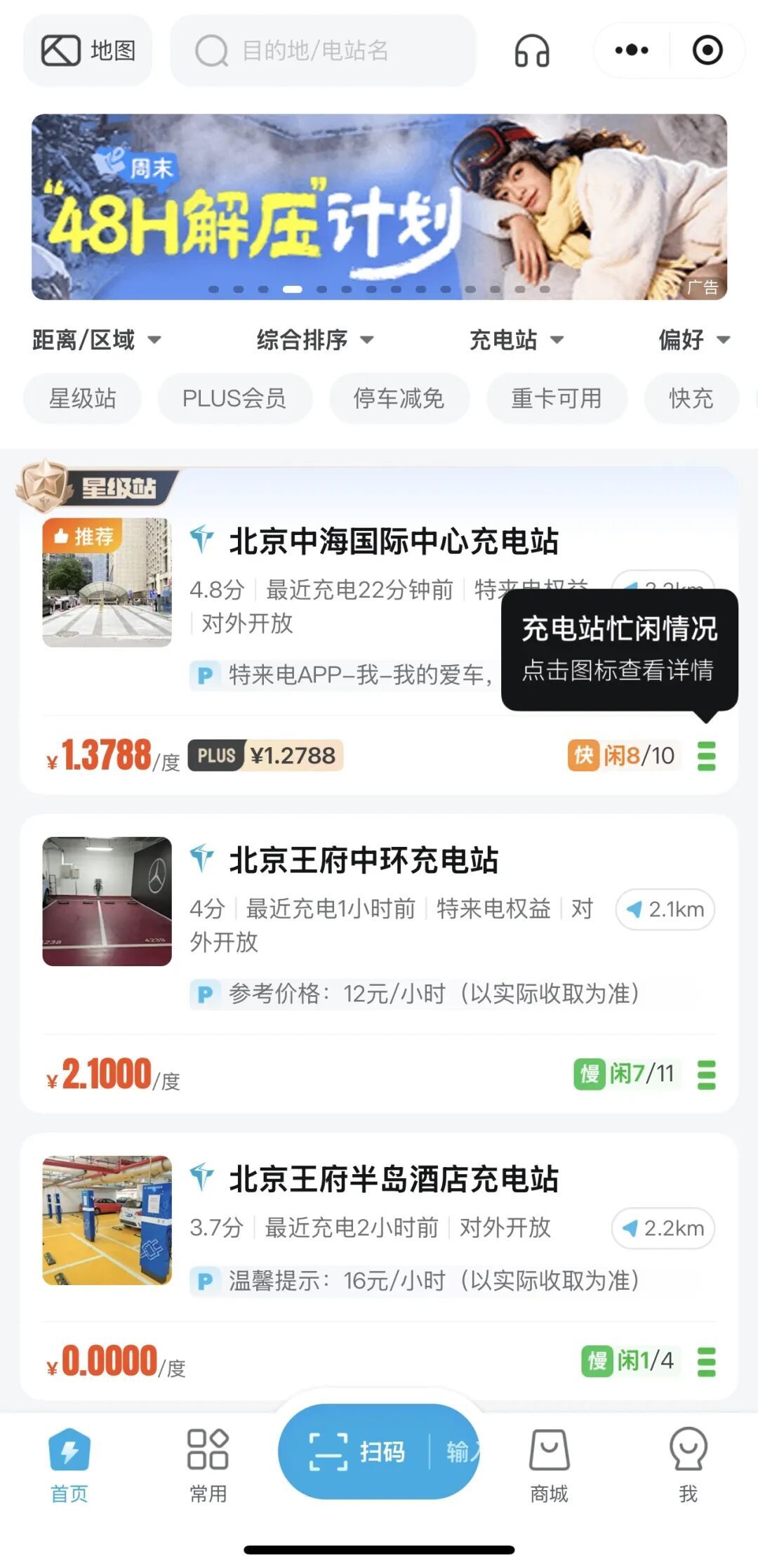Select the 重卡可用 filter chip

556,398
